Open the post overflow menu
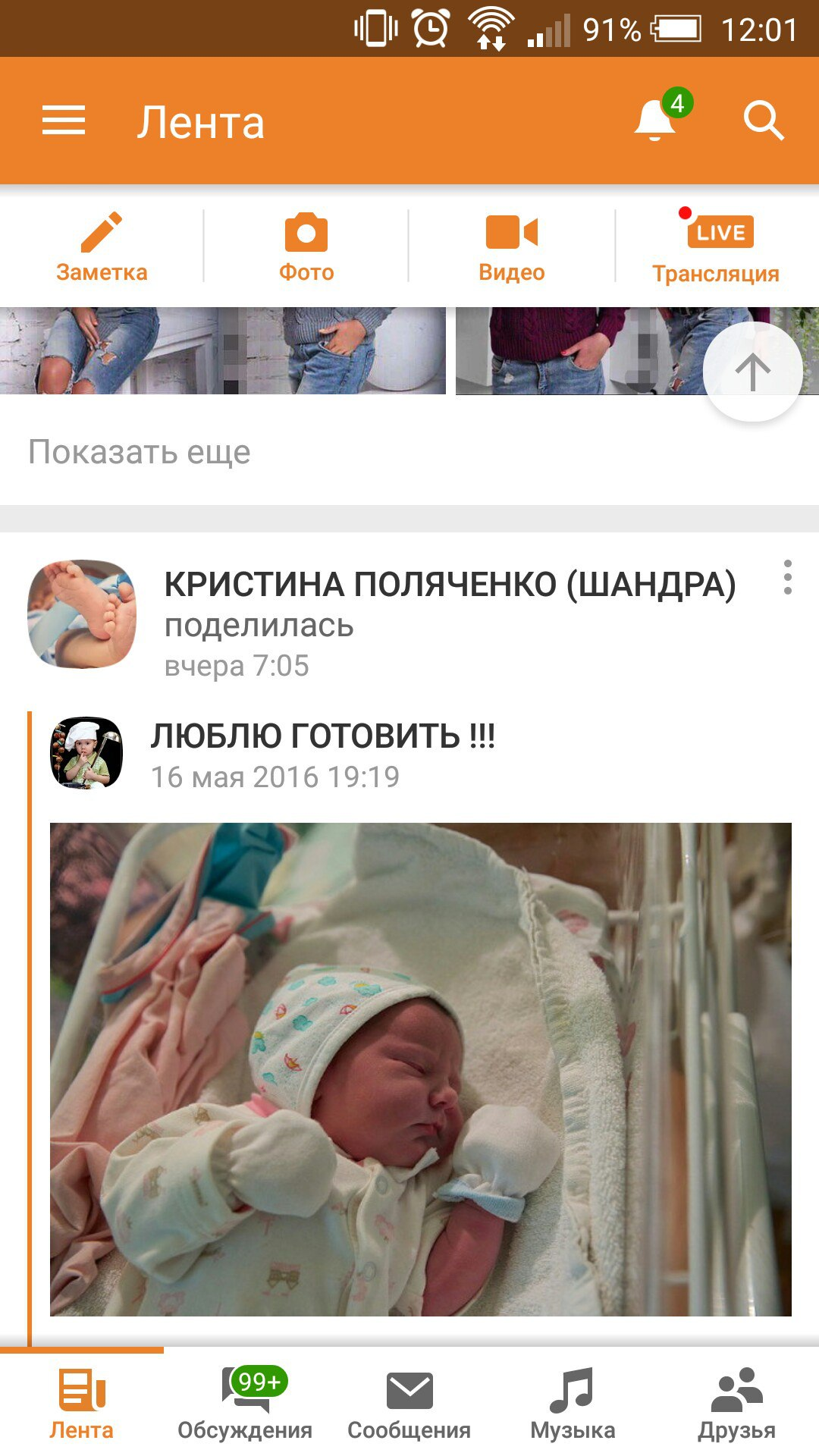The height and width of the screenshot is (1456, 819). pos(788,577)
